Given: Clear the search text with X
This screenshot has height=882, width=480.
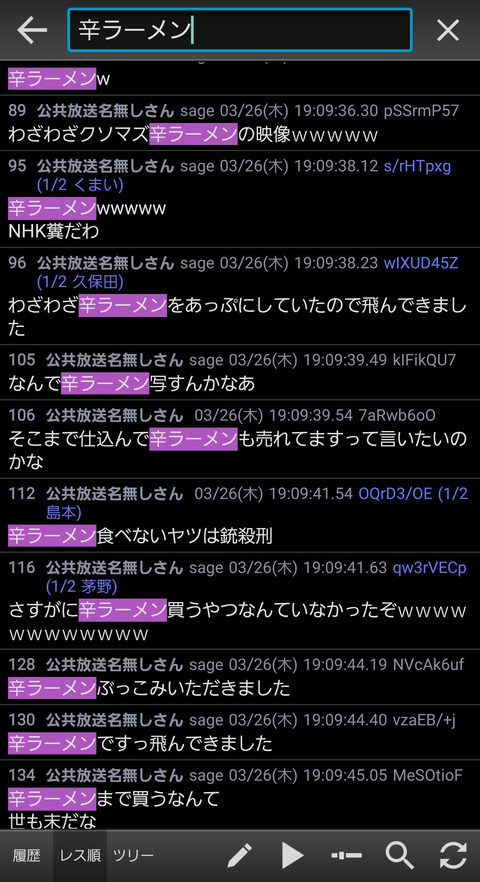Looking at the screenshot, I should [x=448, y=30].
